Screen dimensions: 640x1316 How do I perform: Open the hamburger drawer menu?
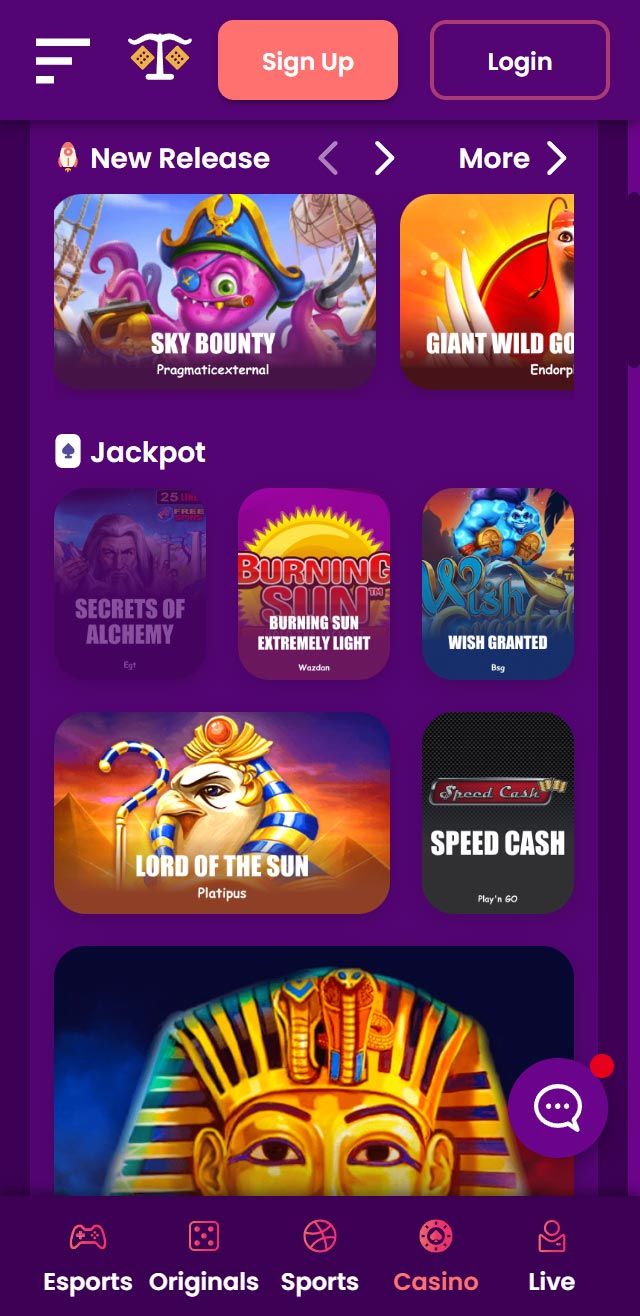(62, 60)
